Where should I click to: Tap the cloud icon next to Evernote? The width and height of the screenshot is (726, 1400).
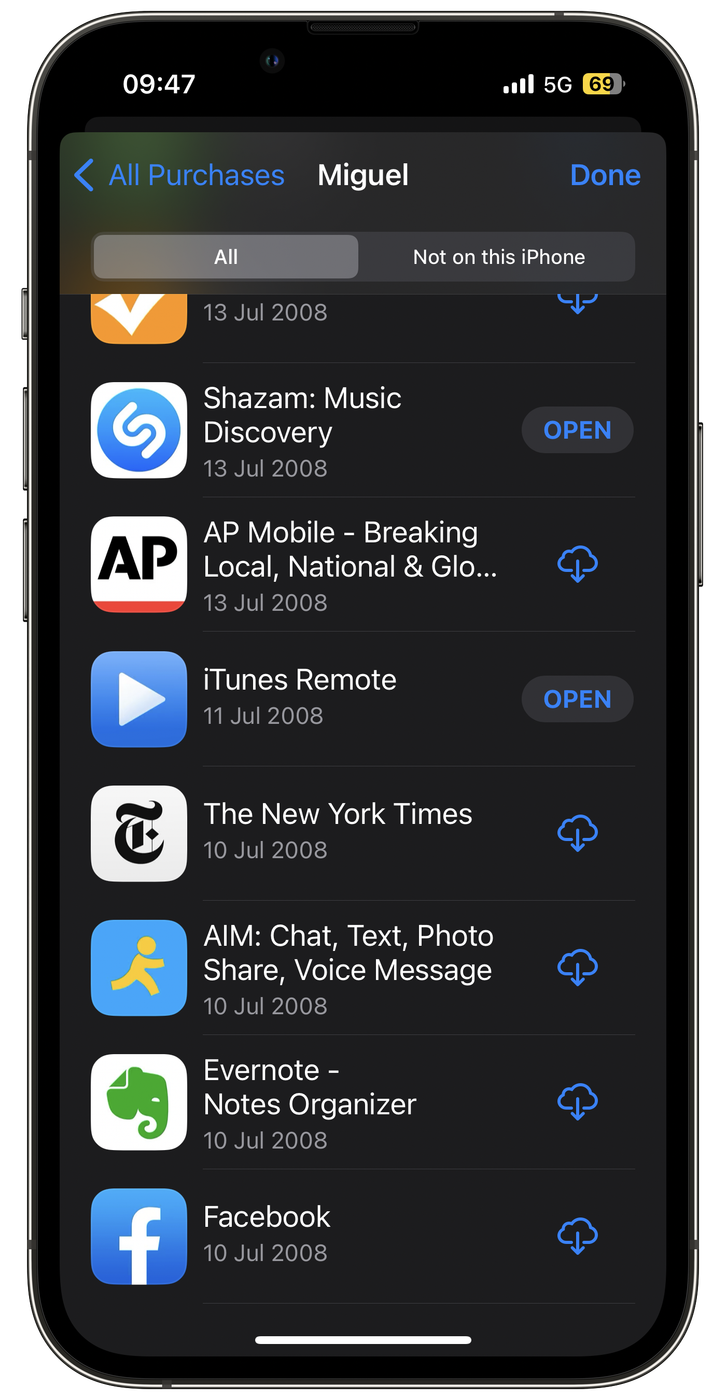coord(577,1101)
